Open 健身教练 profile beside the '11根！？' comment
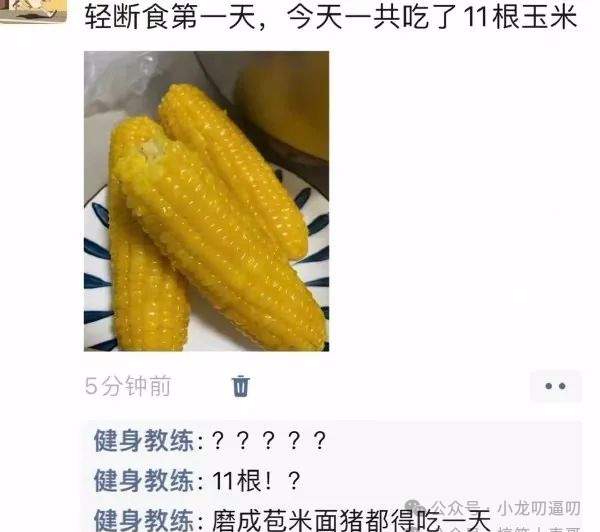The width and height of the screenshot is (600, 532). 142,480
